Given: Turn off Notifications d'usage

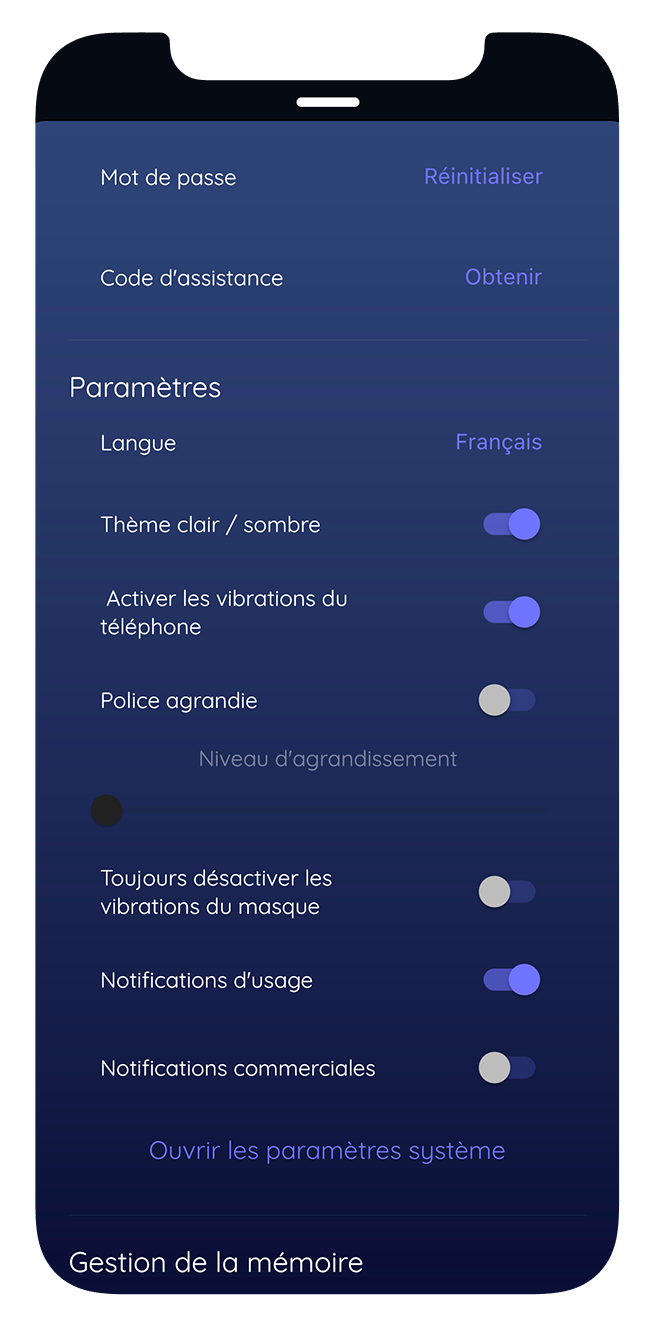Looking at the screenshot, I should click(511, 980).
